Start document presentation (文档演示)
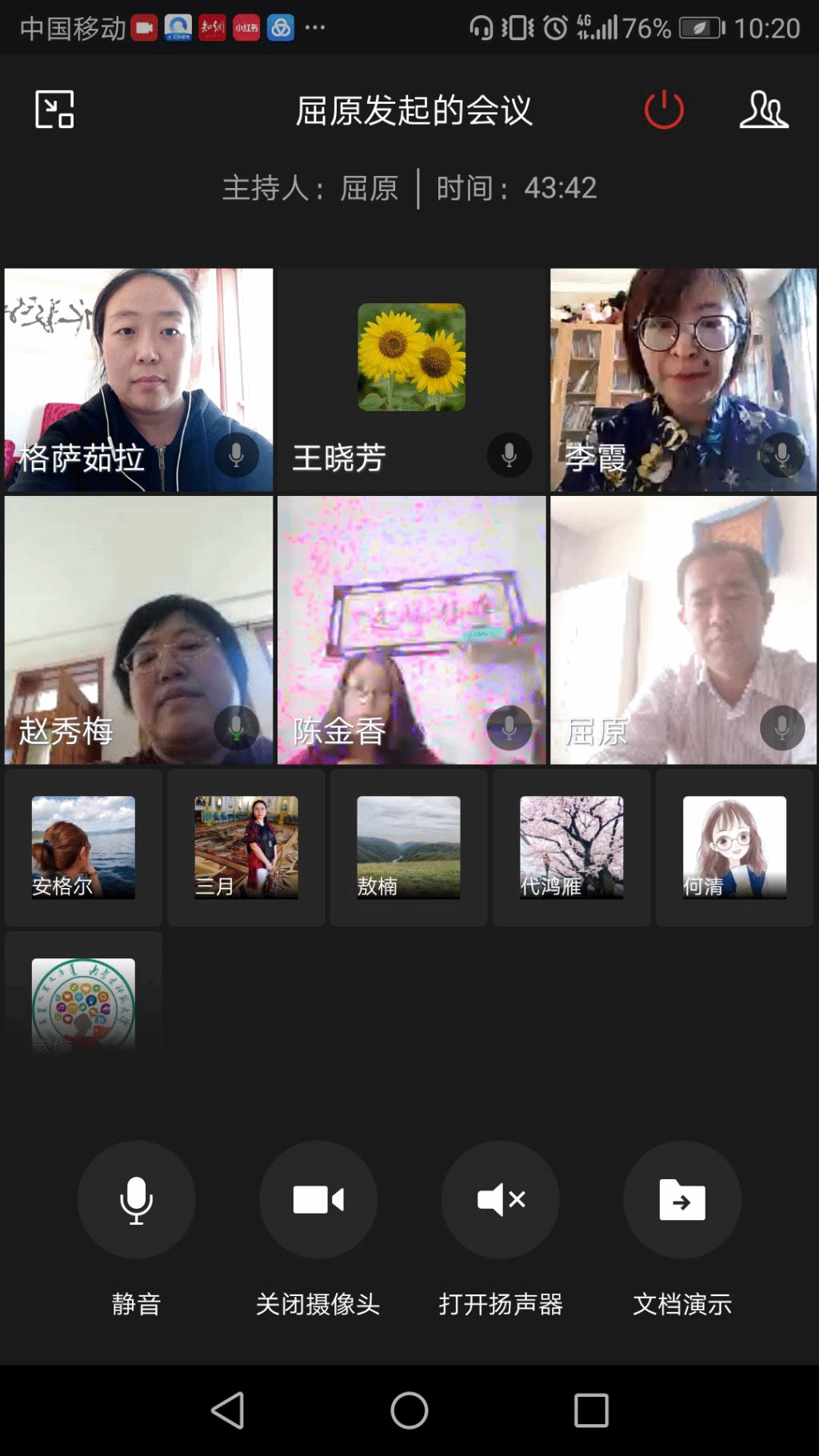 coord(682,1199)
